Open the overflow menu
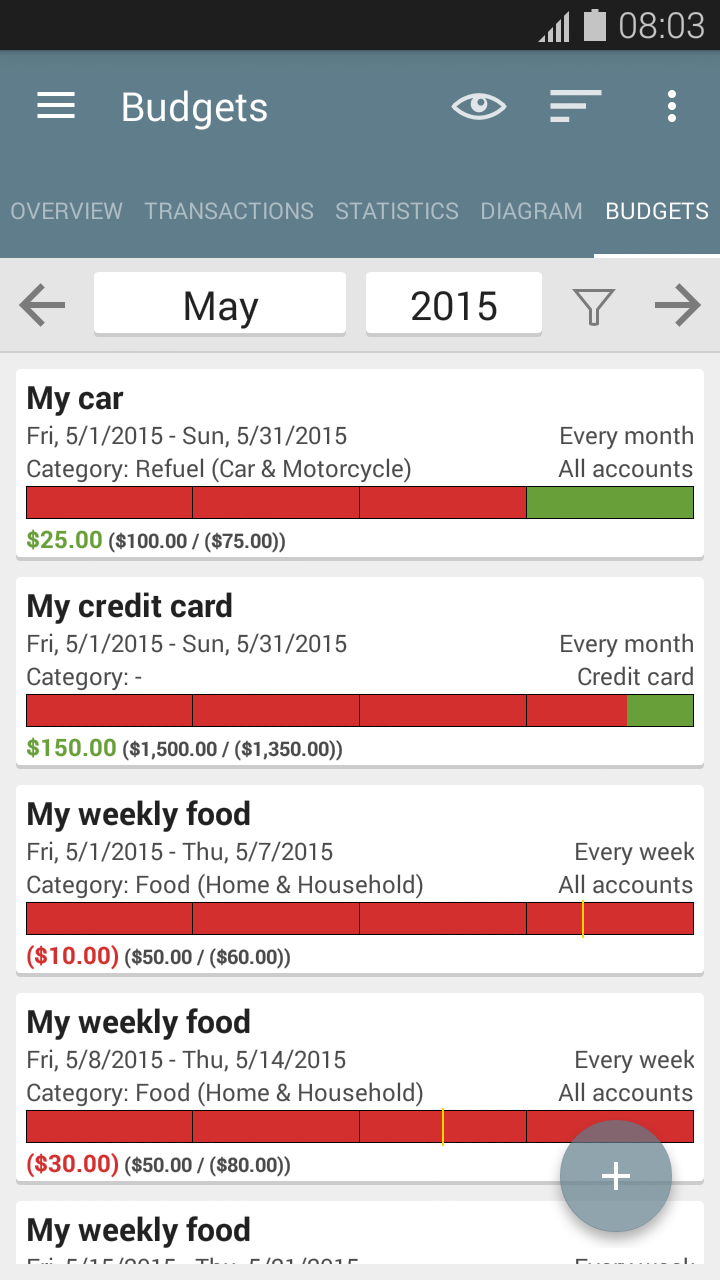The height and width of the screenshot is (1280, 720). point(672,106)
